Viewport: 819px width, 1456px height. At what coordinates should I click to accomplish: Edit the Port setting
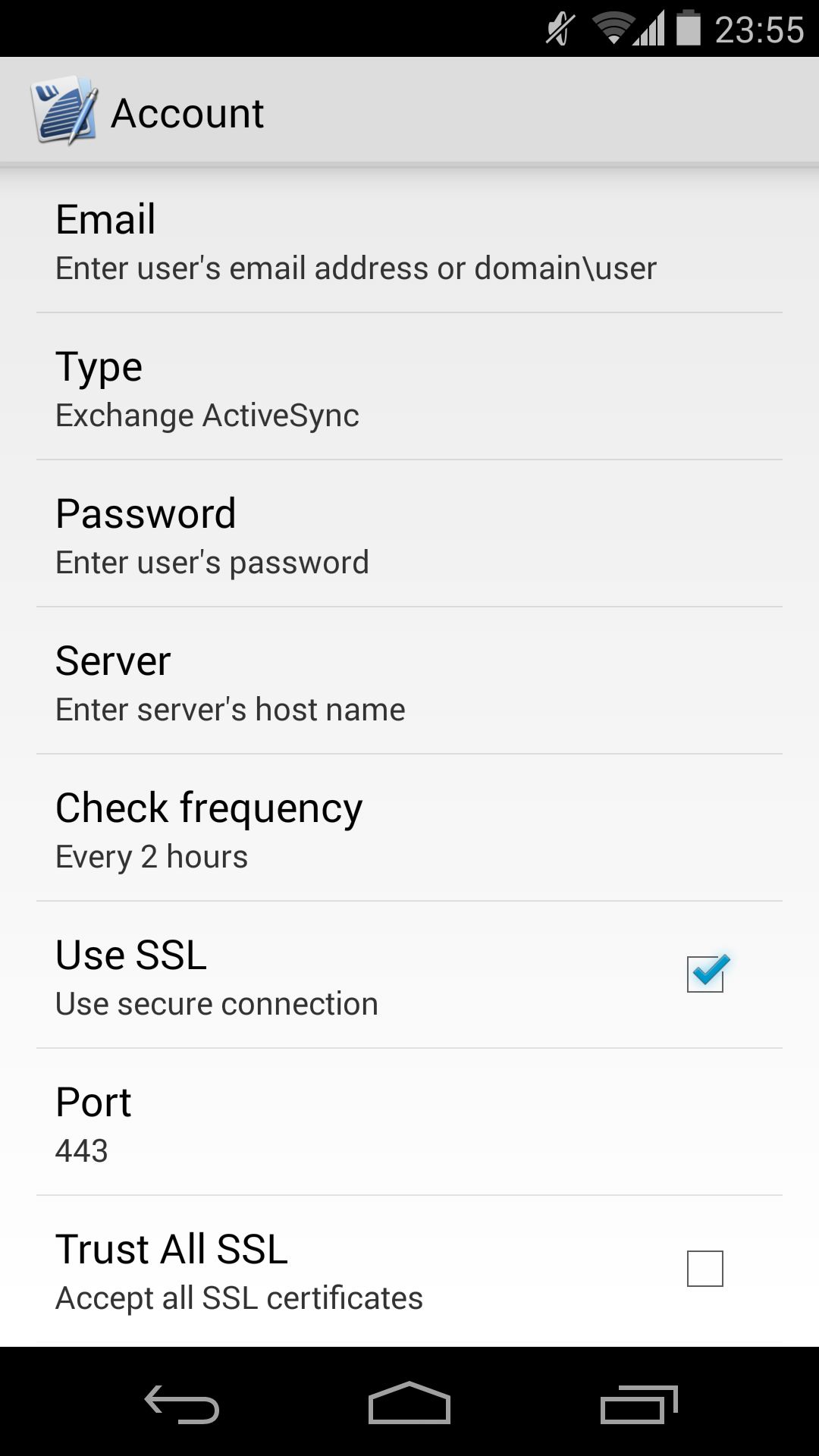409,1122
